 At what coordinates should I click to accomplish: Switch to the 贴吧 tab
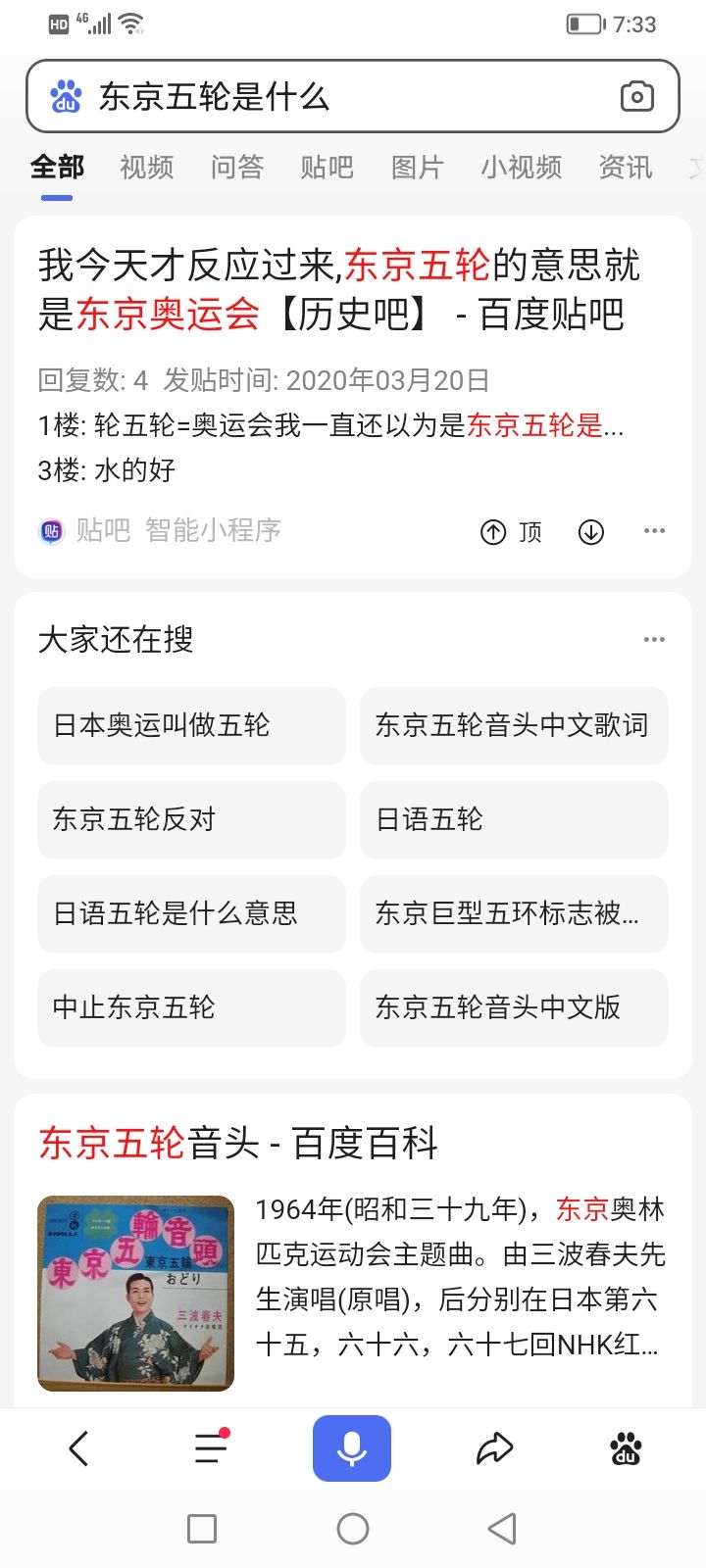tap(327, 168)
